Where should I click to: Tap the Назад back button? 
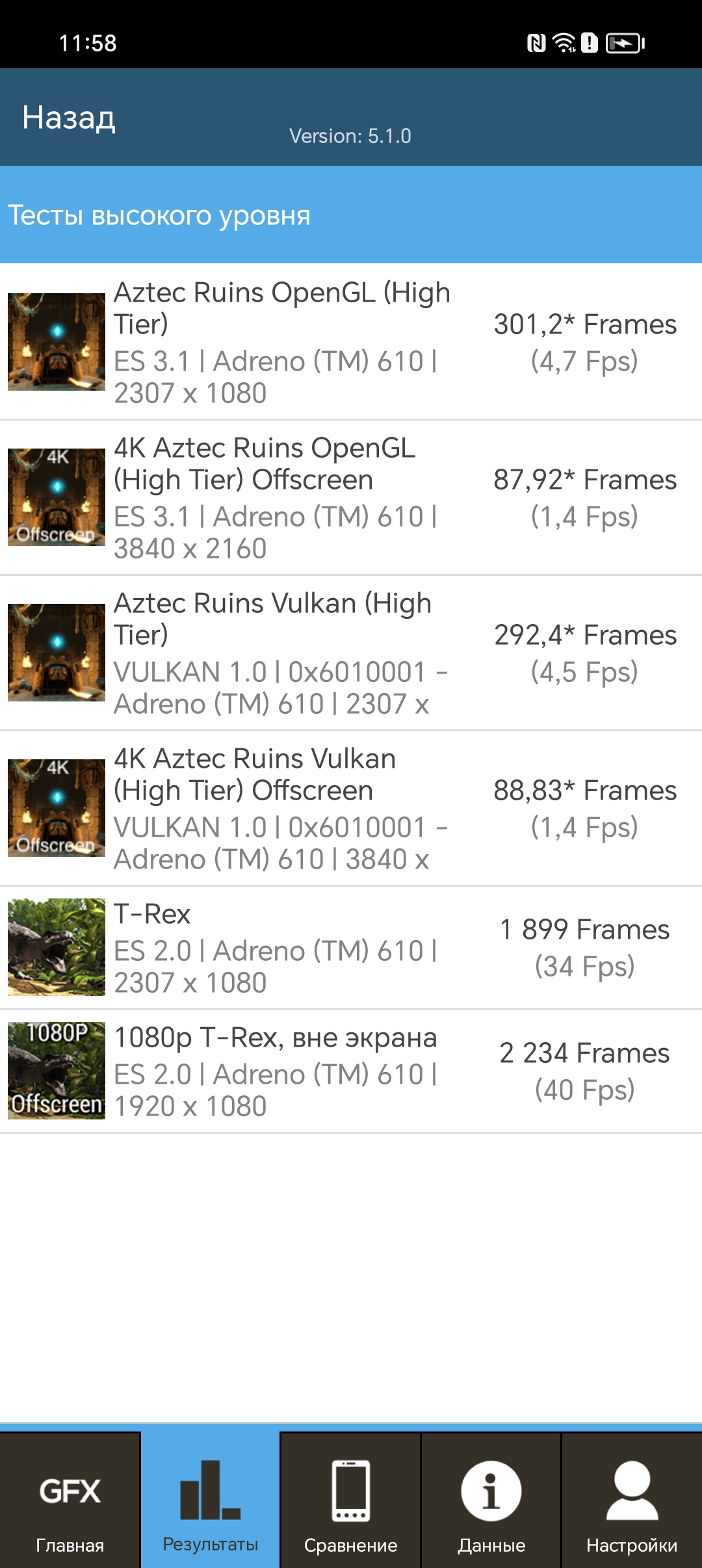69,118
